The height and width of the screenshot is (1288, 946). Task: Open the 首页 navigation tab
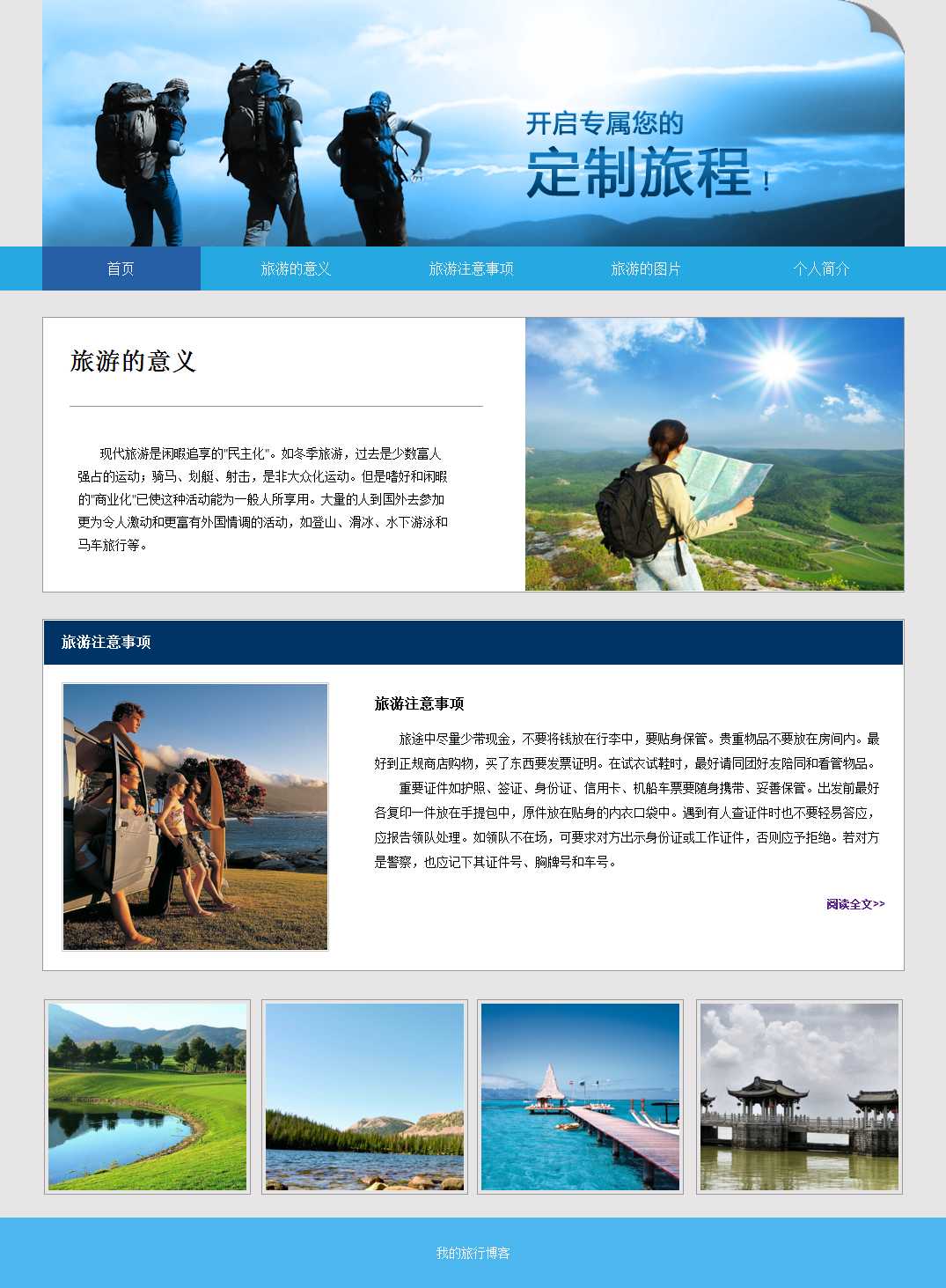121,269
